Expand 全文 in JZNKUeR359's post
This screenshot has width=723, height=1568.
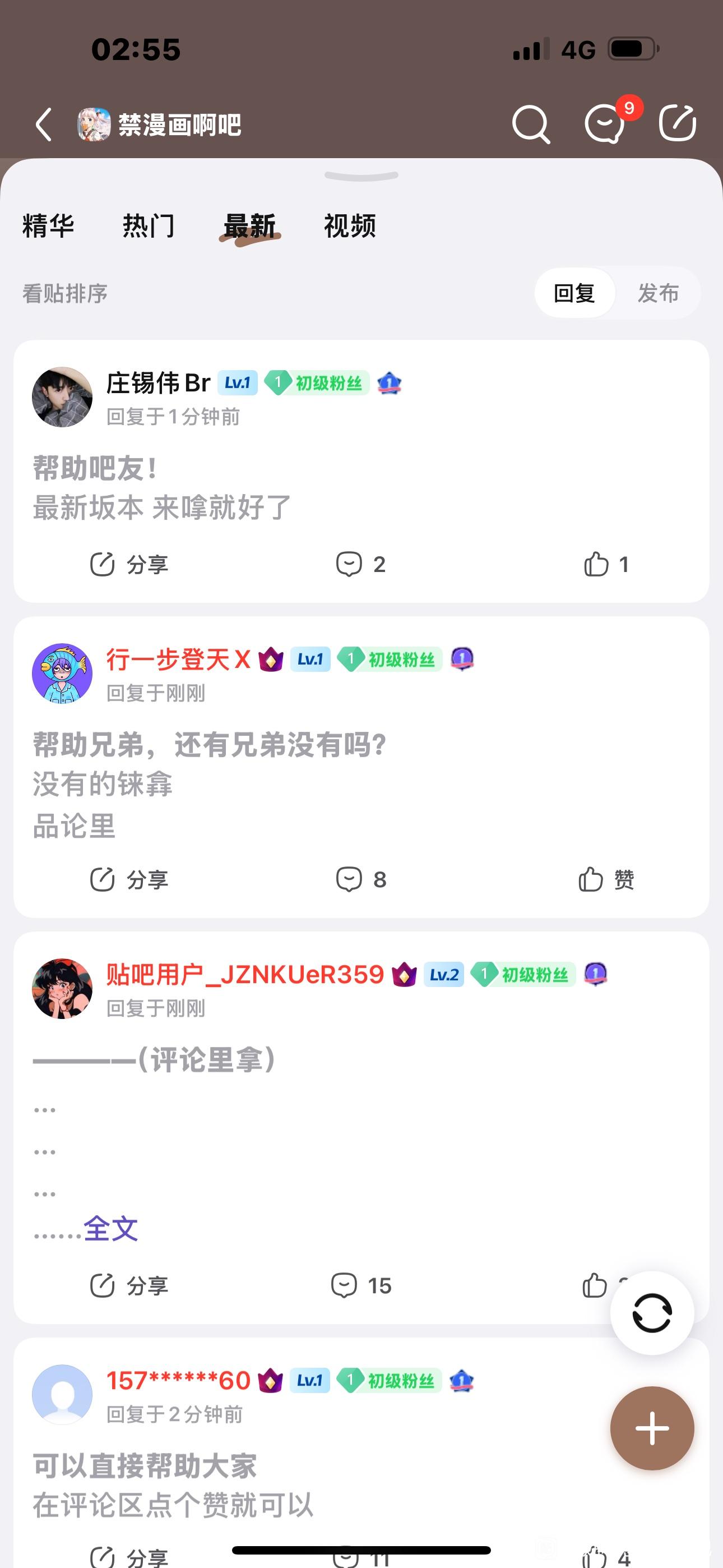point(110,1228)
